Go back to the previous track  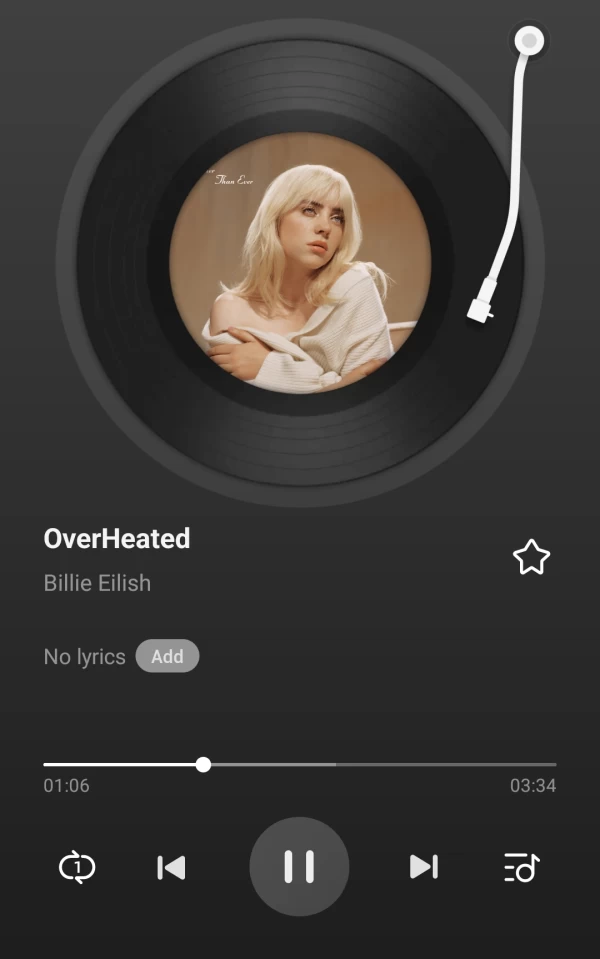click(x=172, y=867)
